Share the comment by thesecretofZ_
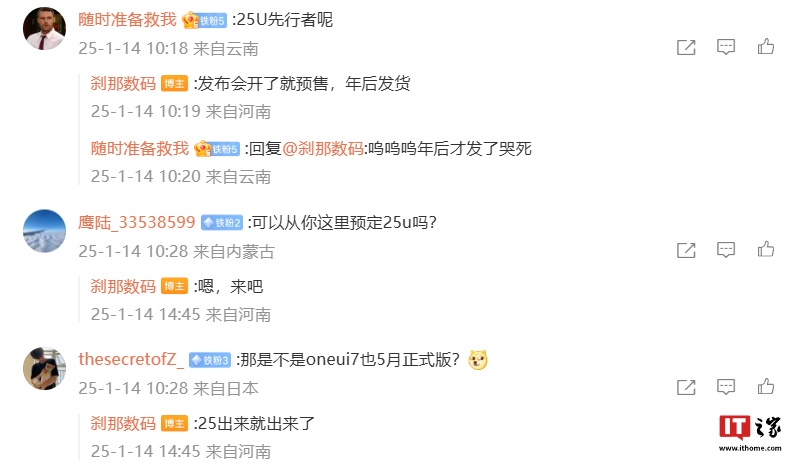Screen dimensions: 795x468 pyautogui.click(x=686, y=387)
